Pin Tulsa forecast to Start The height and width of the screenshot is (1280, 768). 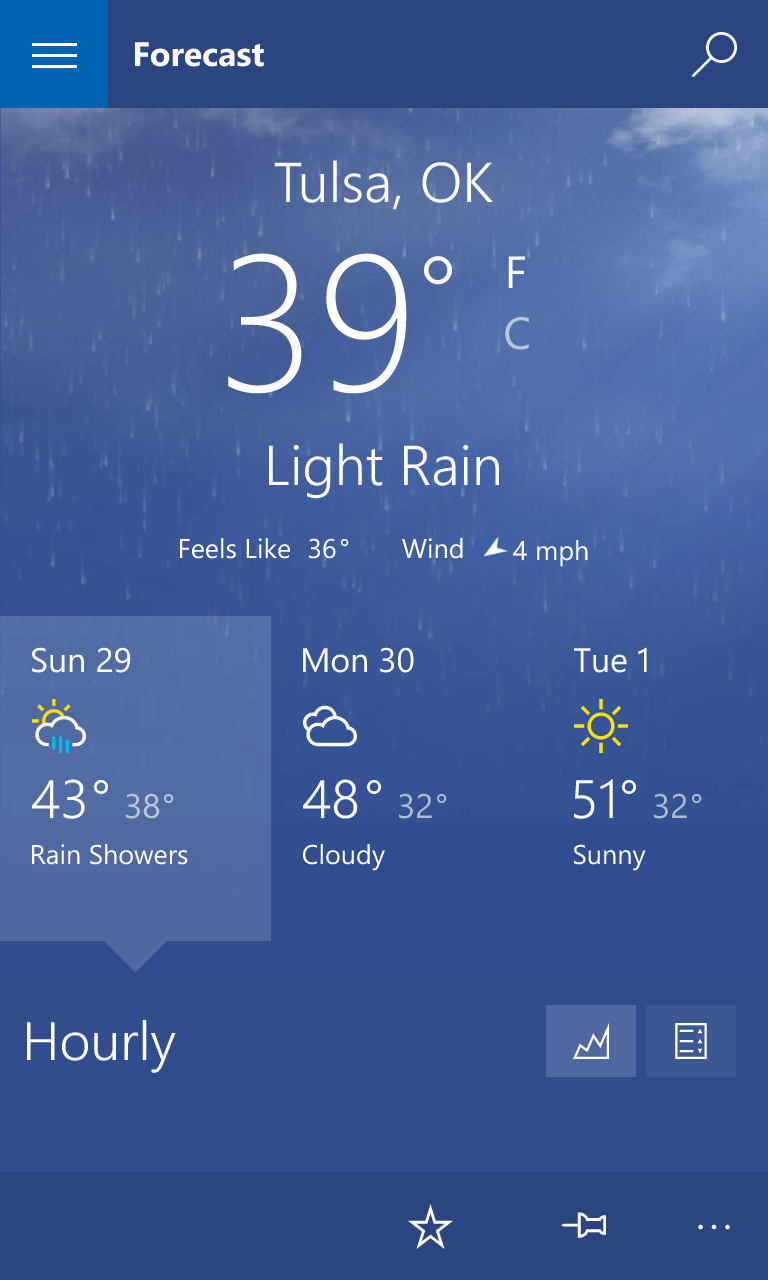tap(585, 1226)
